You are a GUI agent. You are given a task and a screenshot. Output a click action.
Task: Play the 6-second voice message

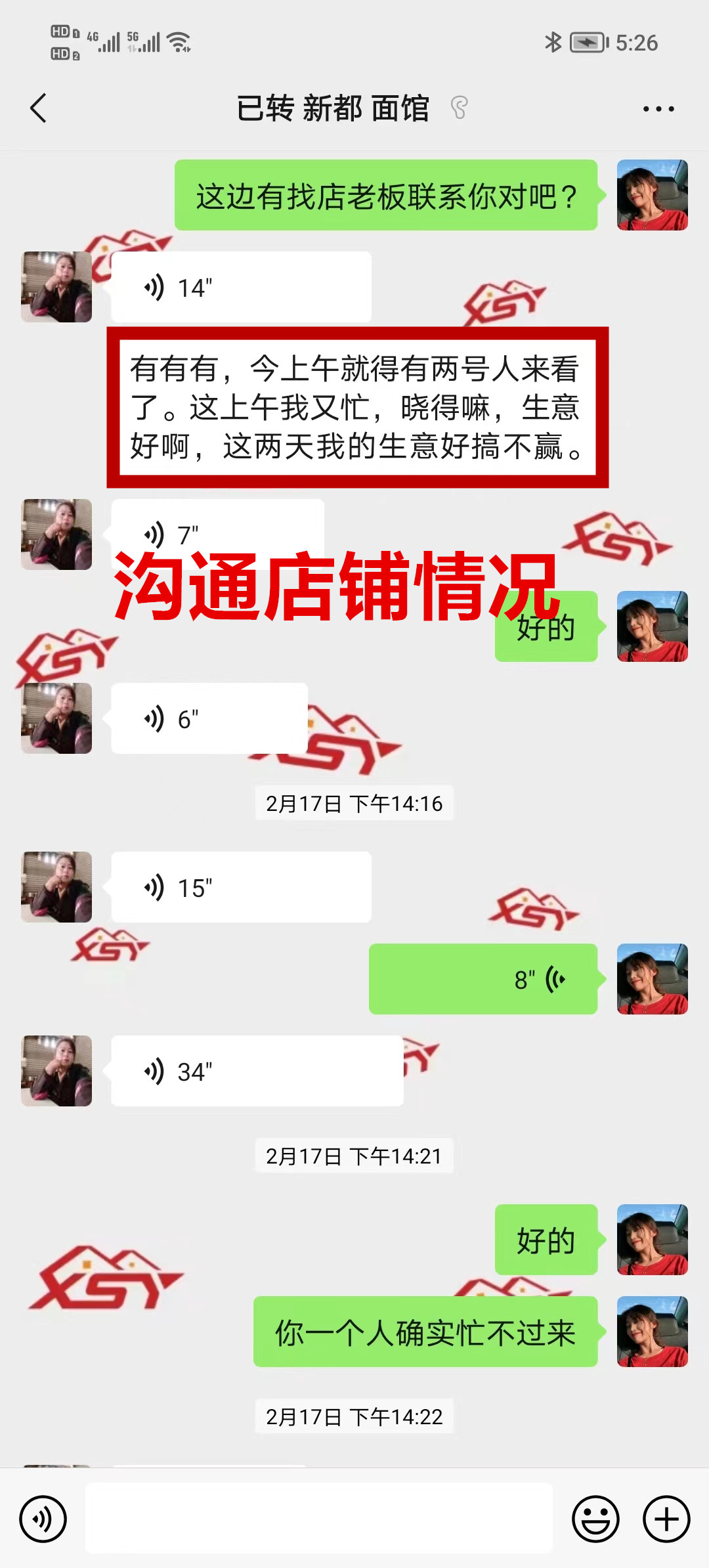pyautogui.click(x=209, y=718)
